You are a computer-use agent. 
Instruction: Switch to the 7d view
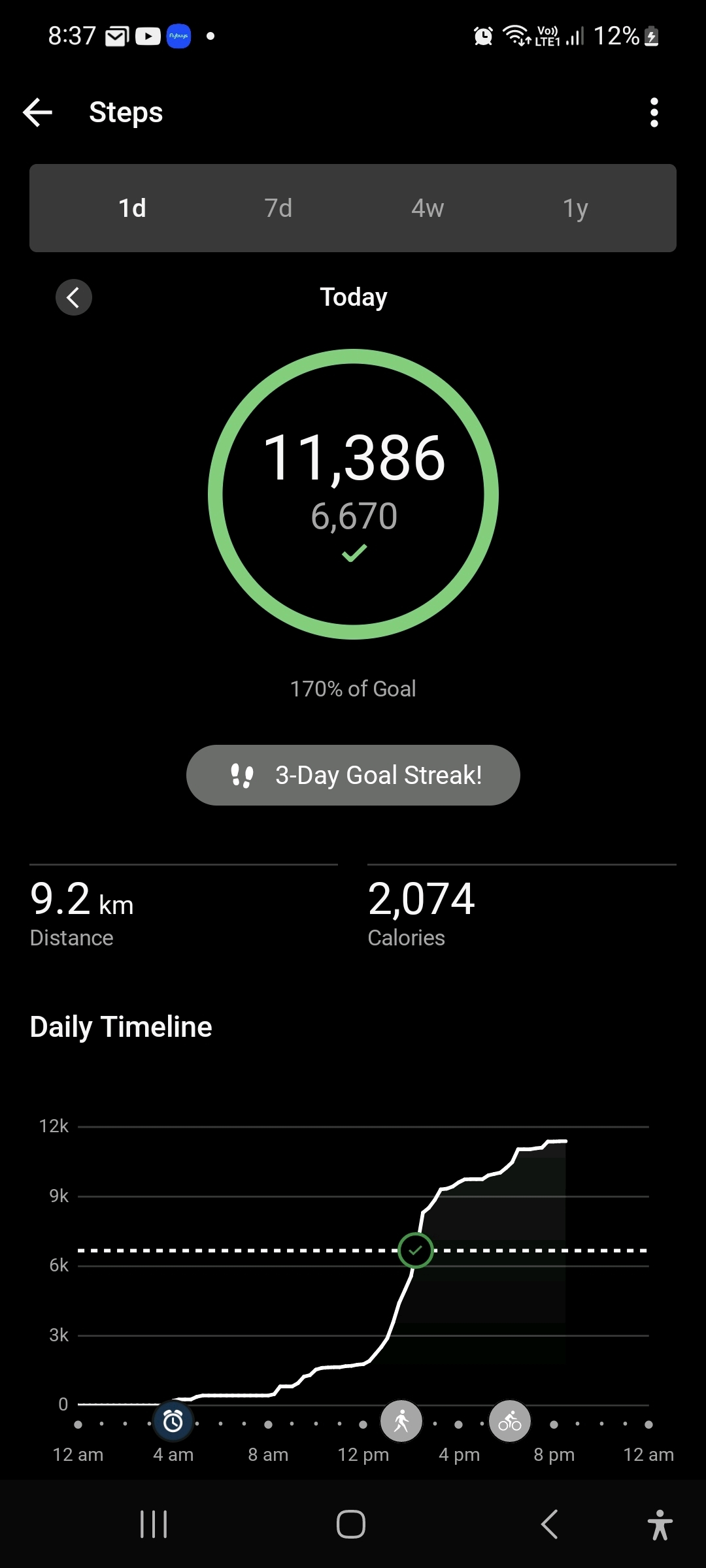coord(278,208)
